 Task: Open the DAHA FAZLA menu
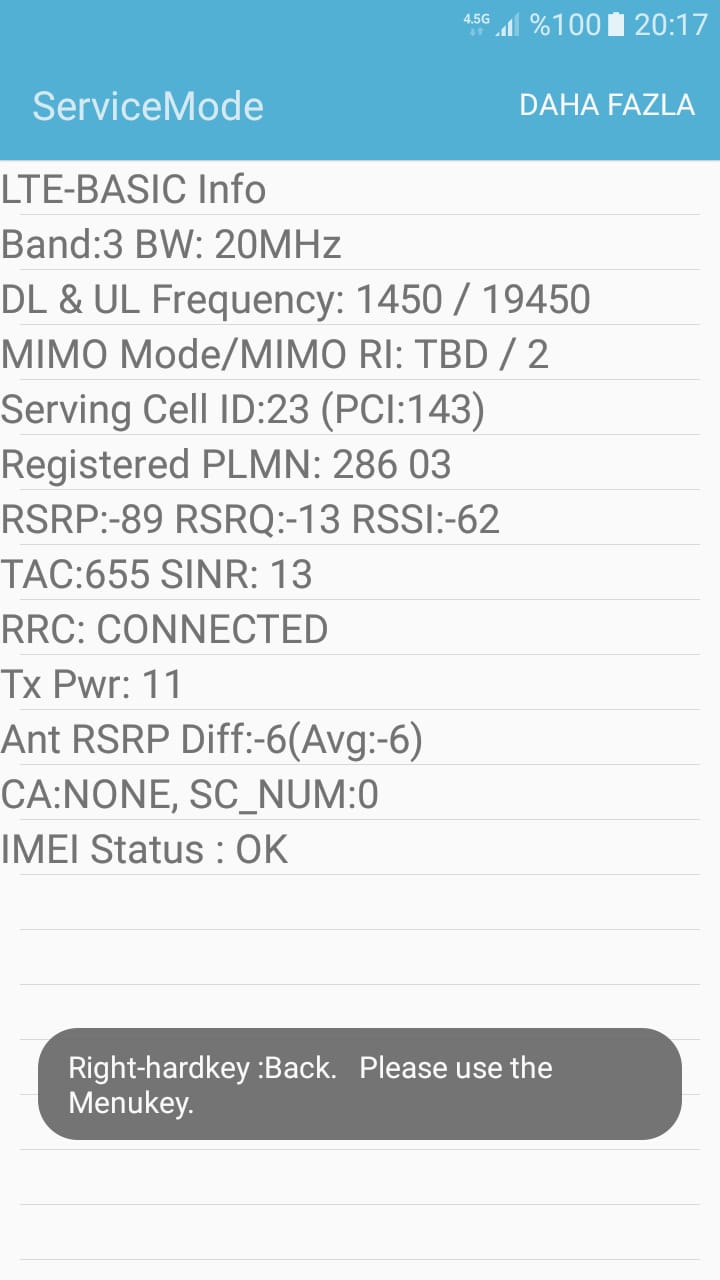tap(606, 105)
